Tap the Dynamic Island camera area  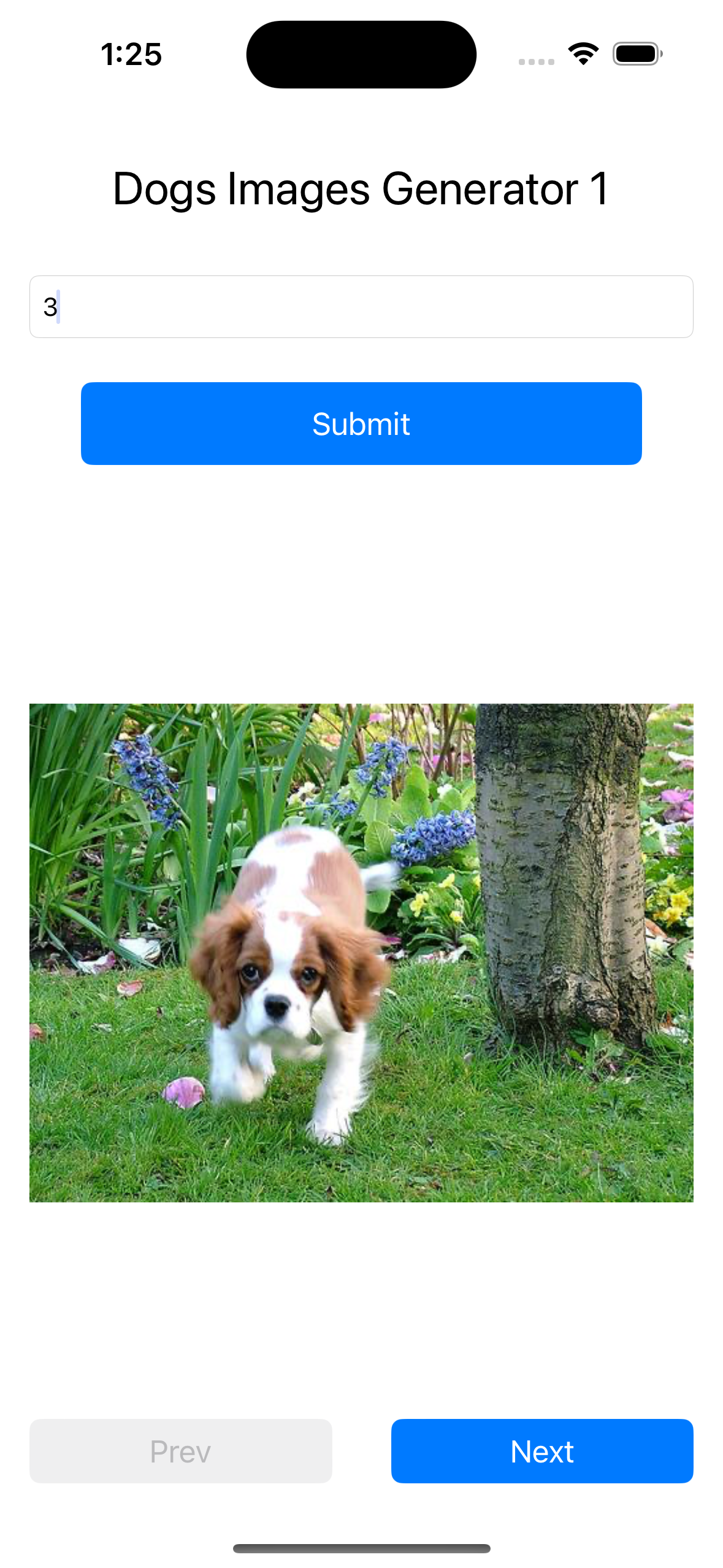pyautogui.click(x=361, y=54)
